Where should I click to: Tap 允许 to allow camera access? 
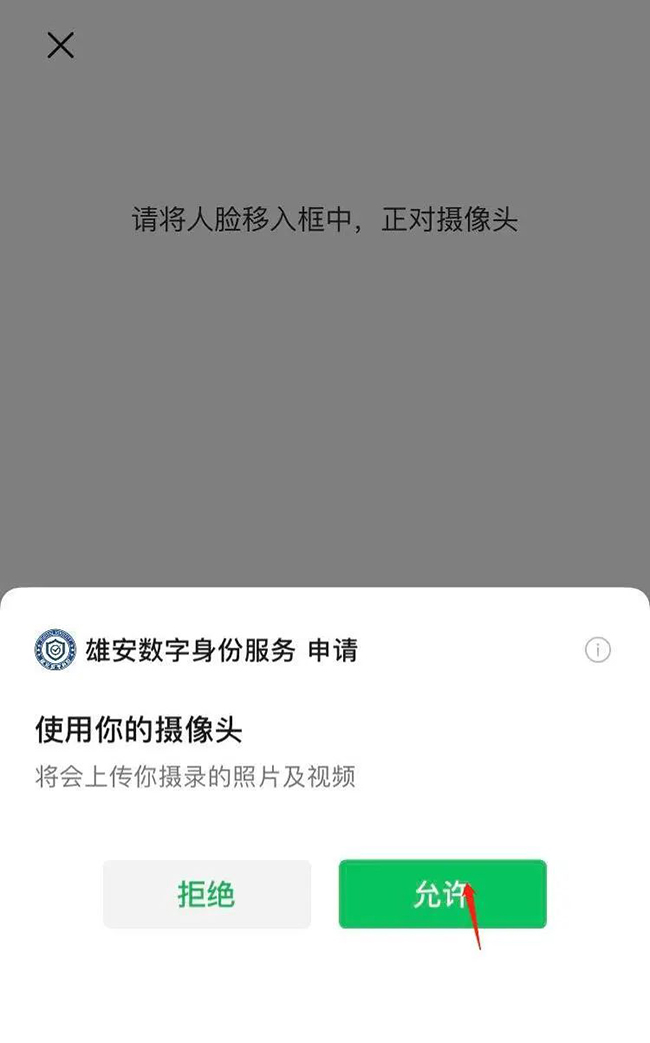442,894
